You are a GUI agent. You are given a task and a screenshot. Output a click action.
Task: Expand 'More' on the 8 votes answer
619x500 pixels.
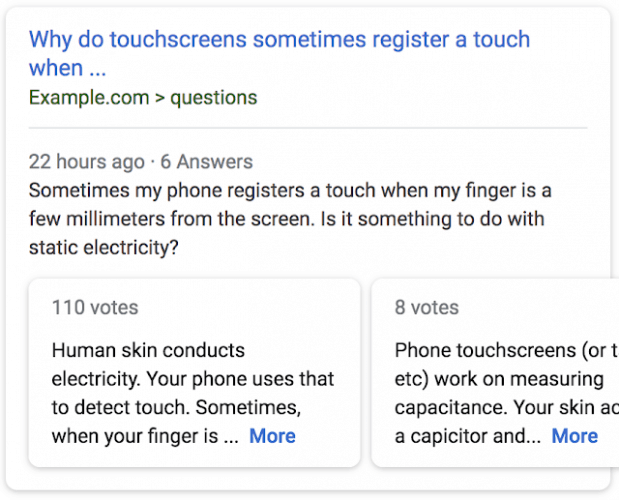point(574,436)
